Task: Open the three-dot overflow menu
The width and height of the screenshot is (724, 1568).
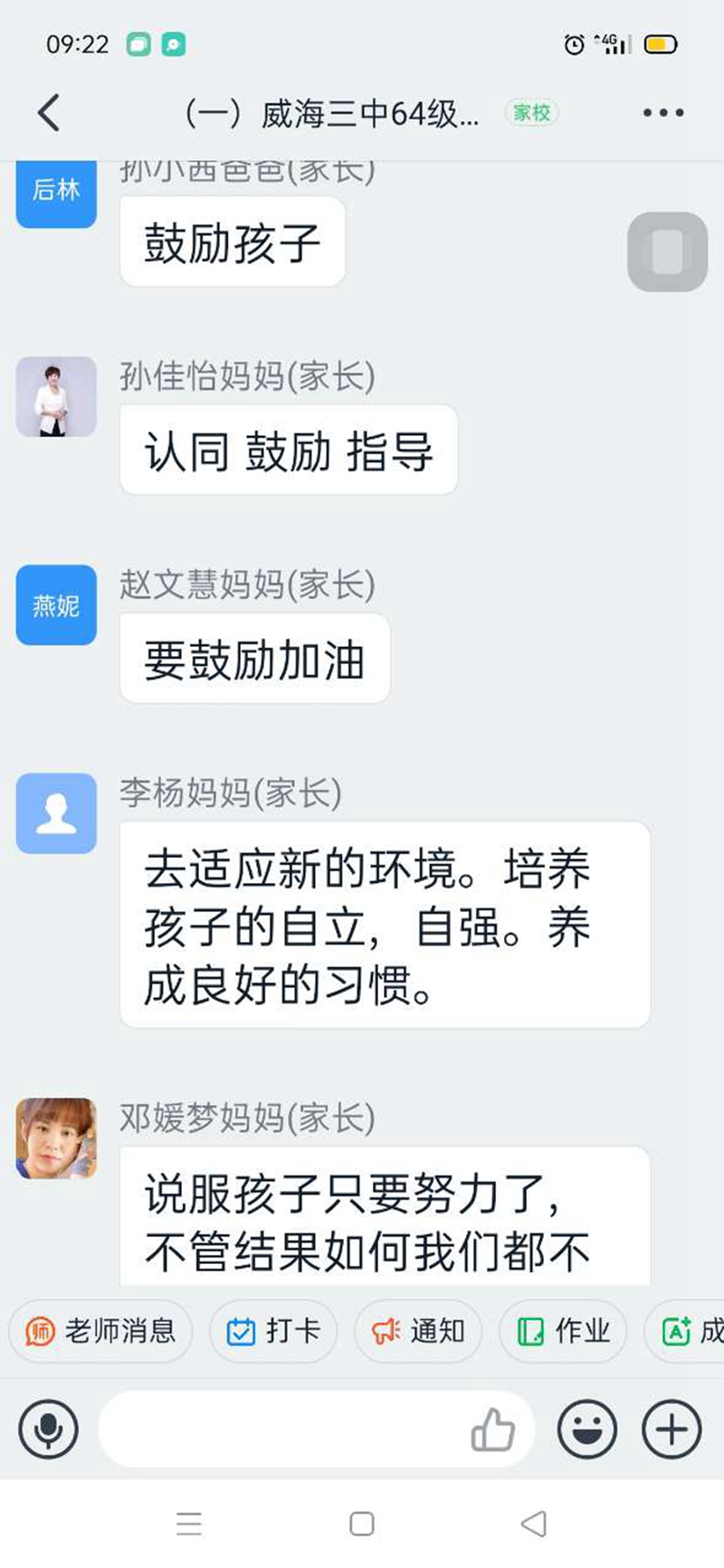Action: [662, 113]
